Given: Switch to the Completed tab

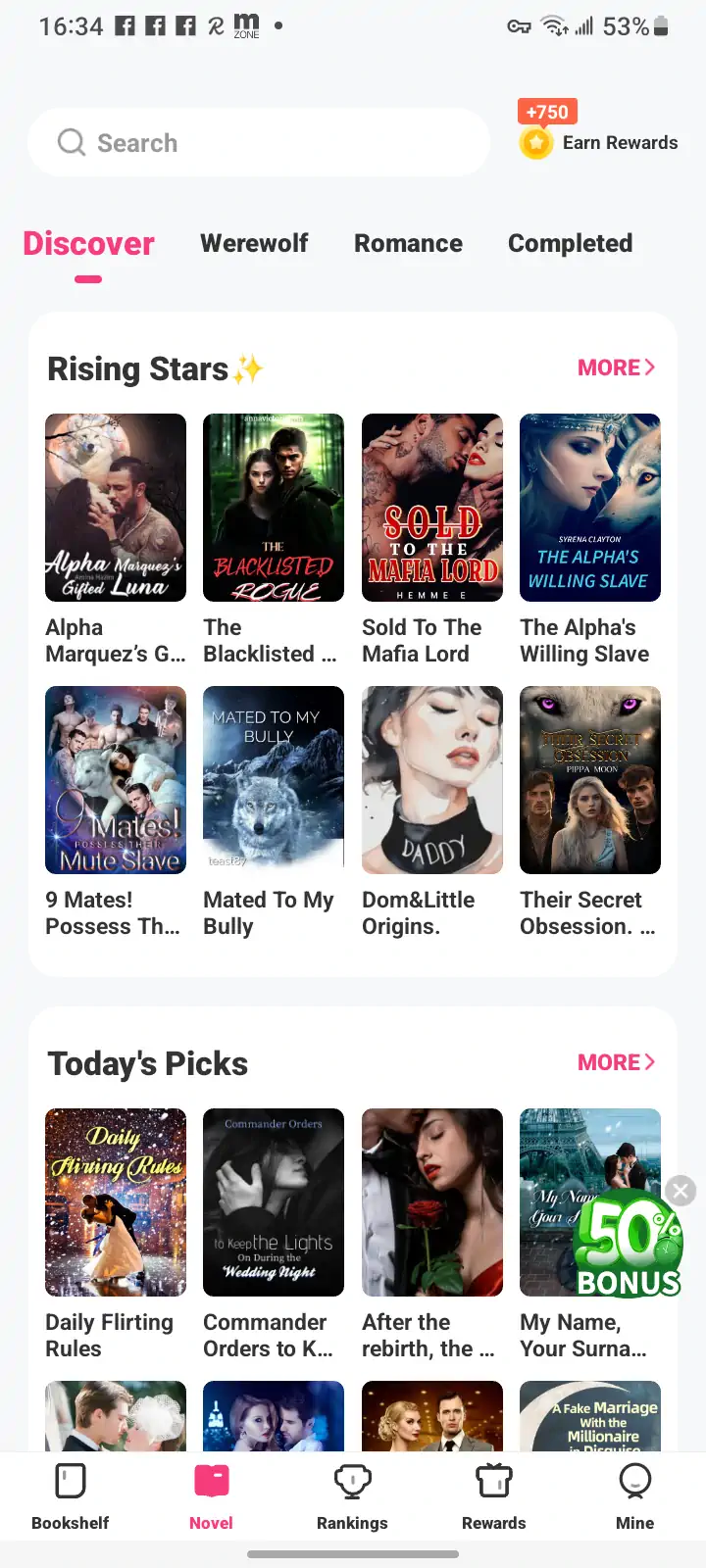Looking at the screenshot, I should click(570, 243).
